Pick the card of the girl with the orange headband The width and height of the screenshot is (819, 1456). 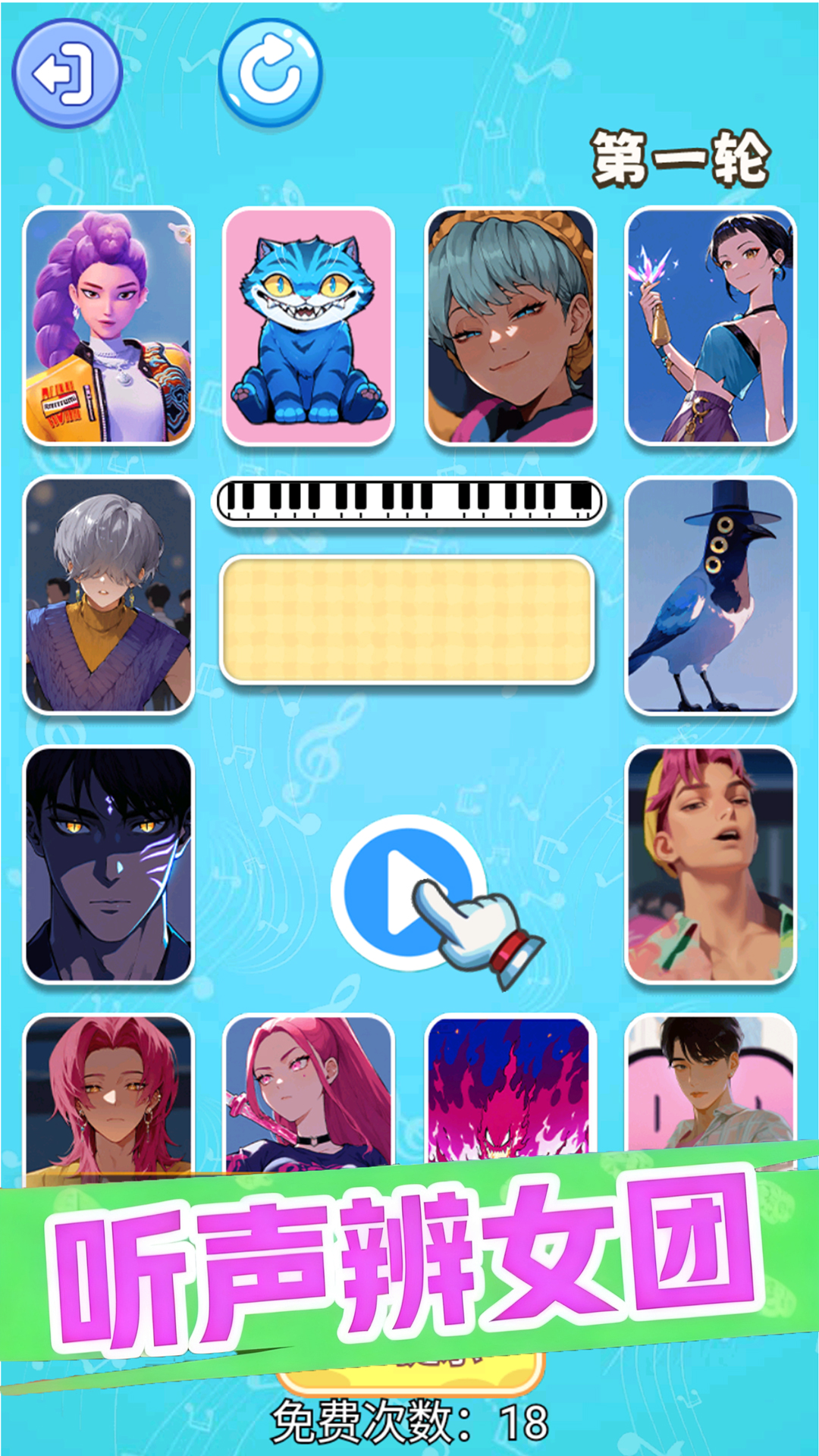(x=510, y=326)
